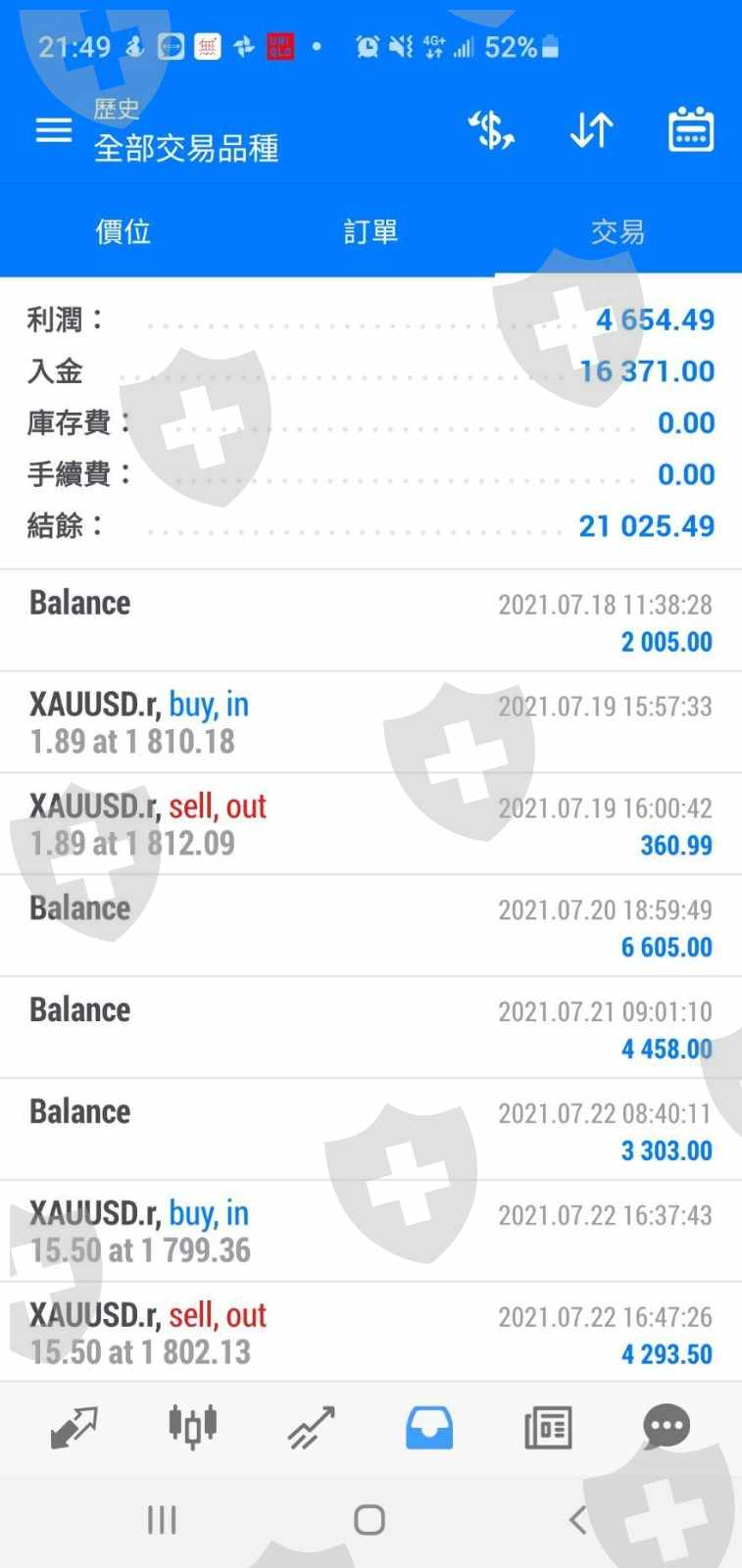Switch to the 訂單 tab
This screenshot has width=742, height=1568.
tap(371, 231)
